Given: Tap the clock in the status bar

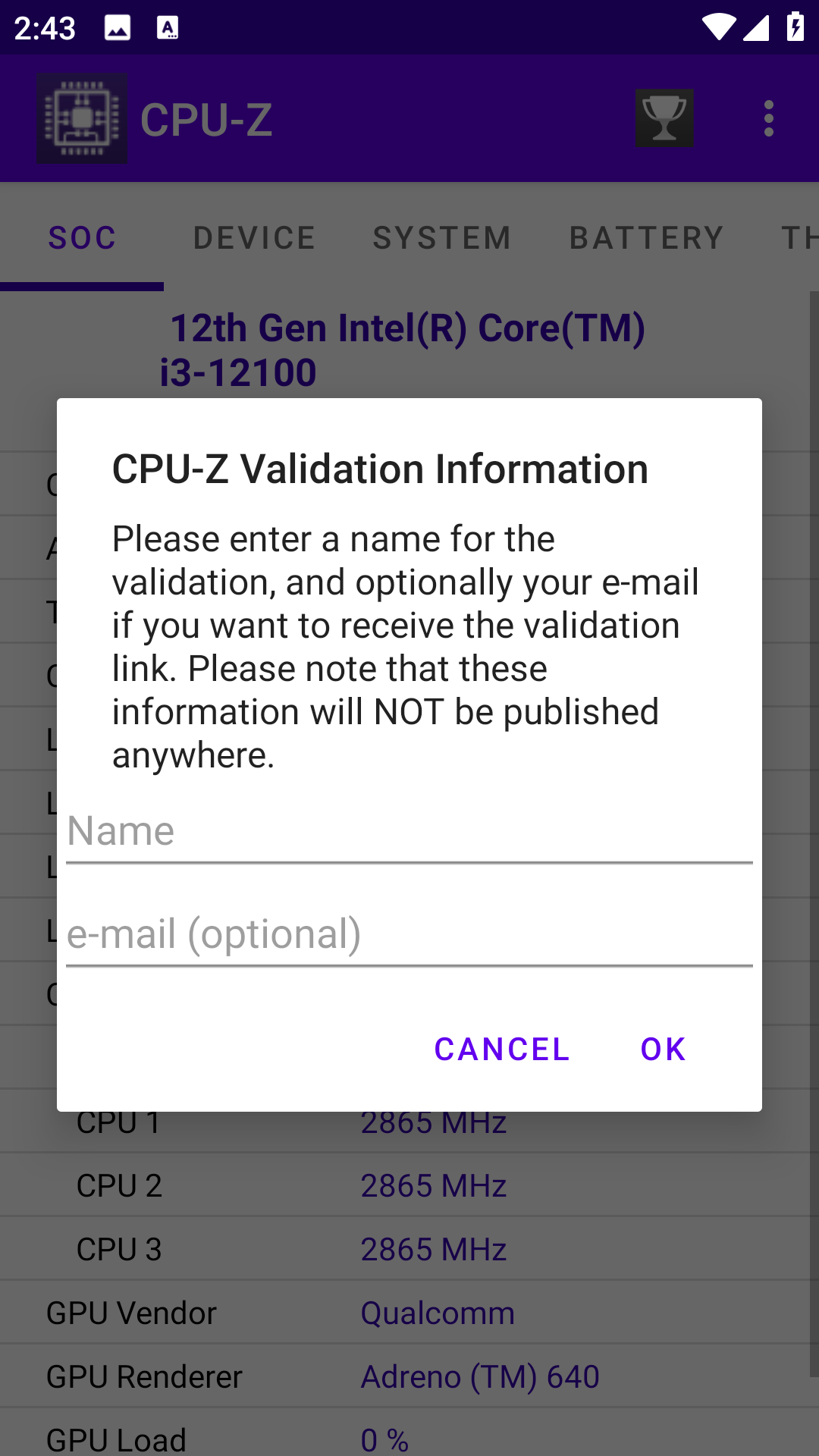Looking at the screenshot, I should [x=47, y=27].
